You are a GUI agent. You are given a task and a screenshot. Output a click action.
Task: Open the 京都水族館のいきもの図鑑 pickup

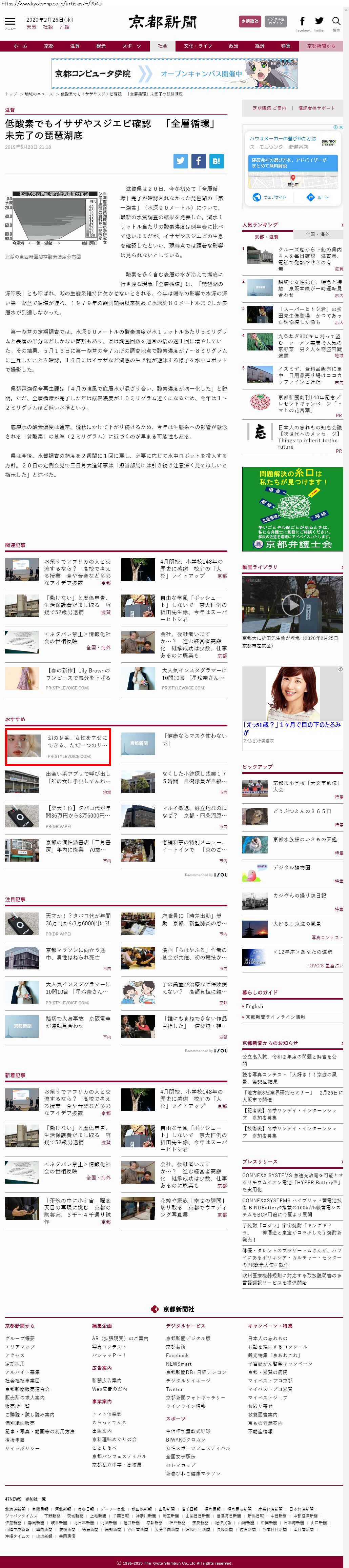(x=305, y=839)
